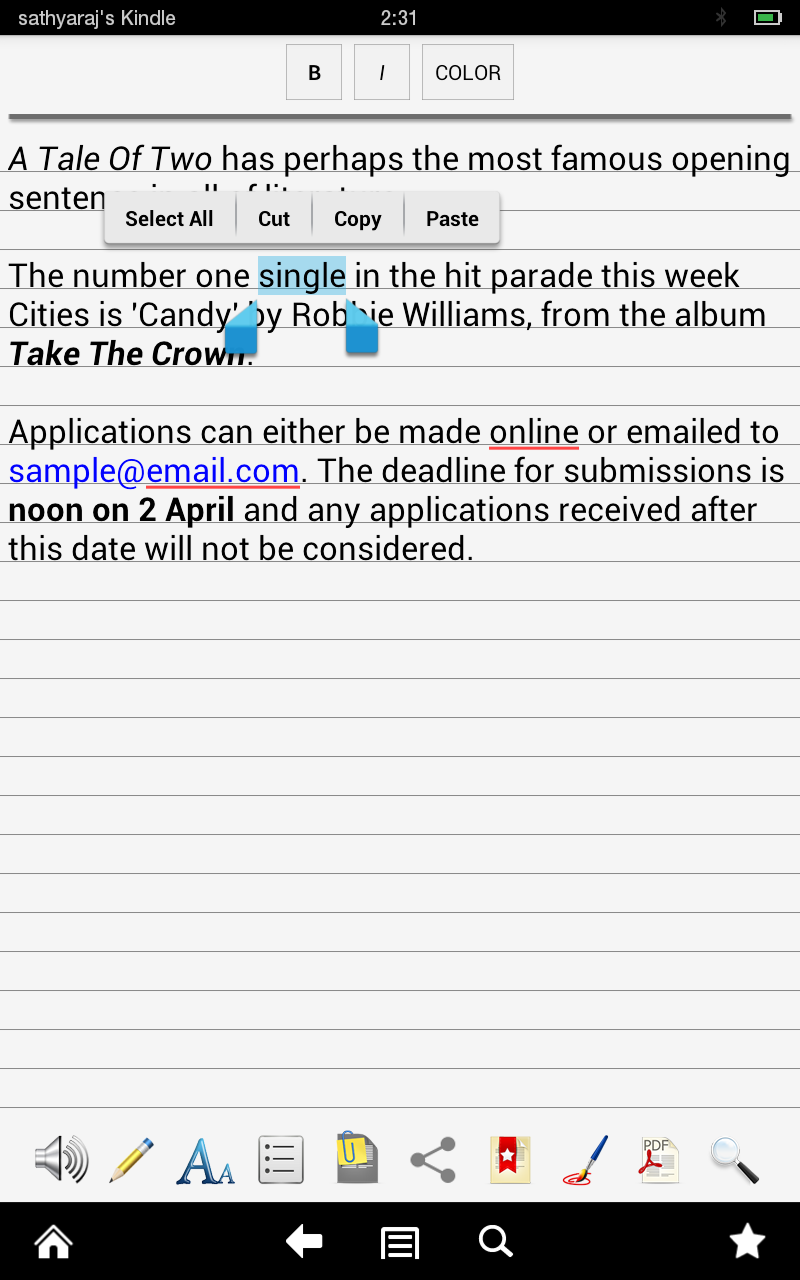
Task: Apply bold with the B button
Action: [x=314, y=73]
